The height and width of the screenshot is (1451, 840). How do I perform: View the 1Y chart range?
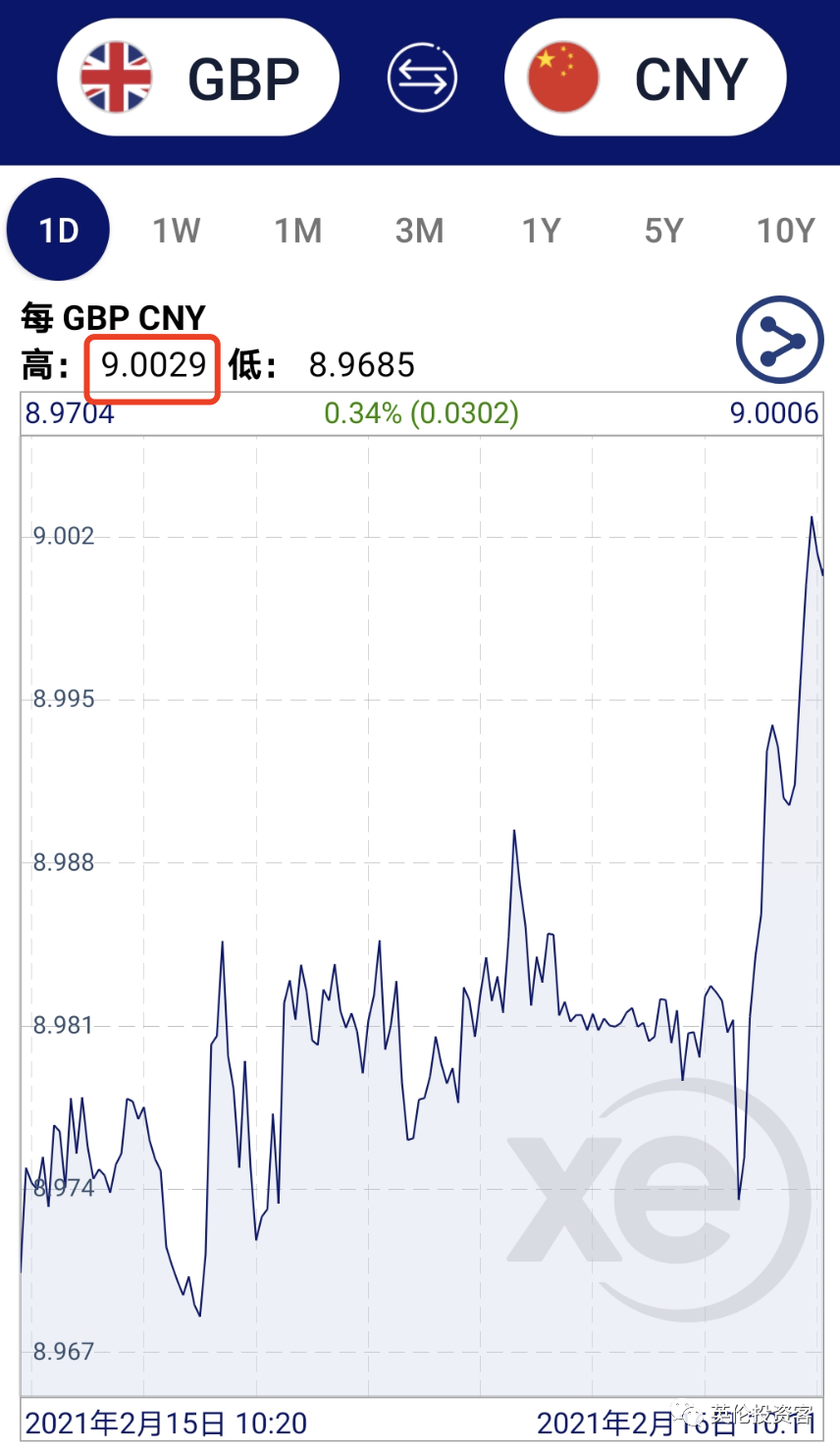541,231
